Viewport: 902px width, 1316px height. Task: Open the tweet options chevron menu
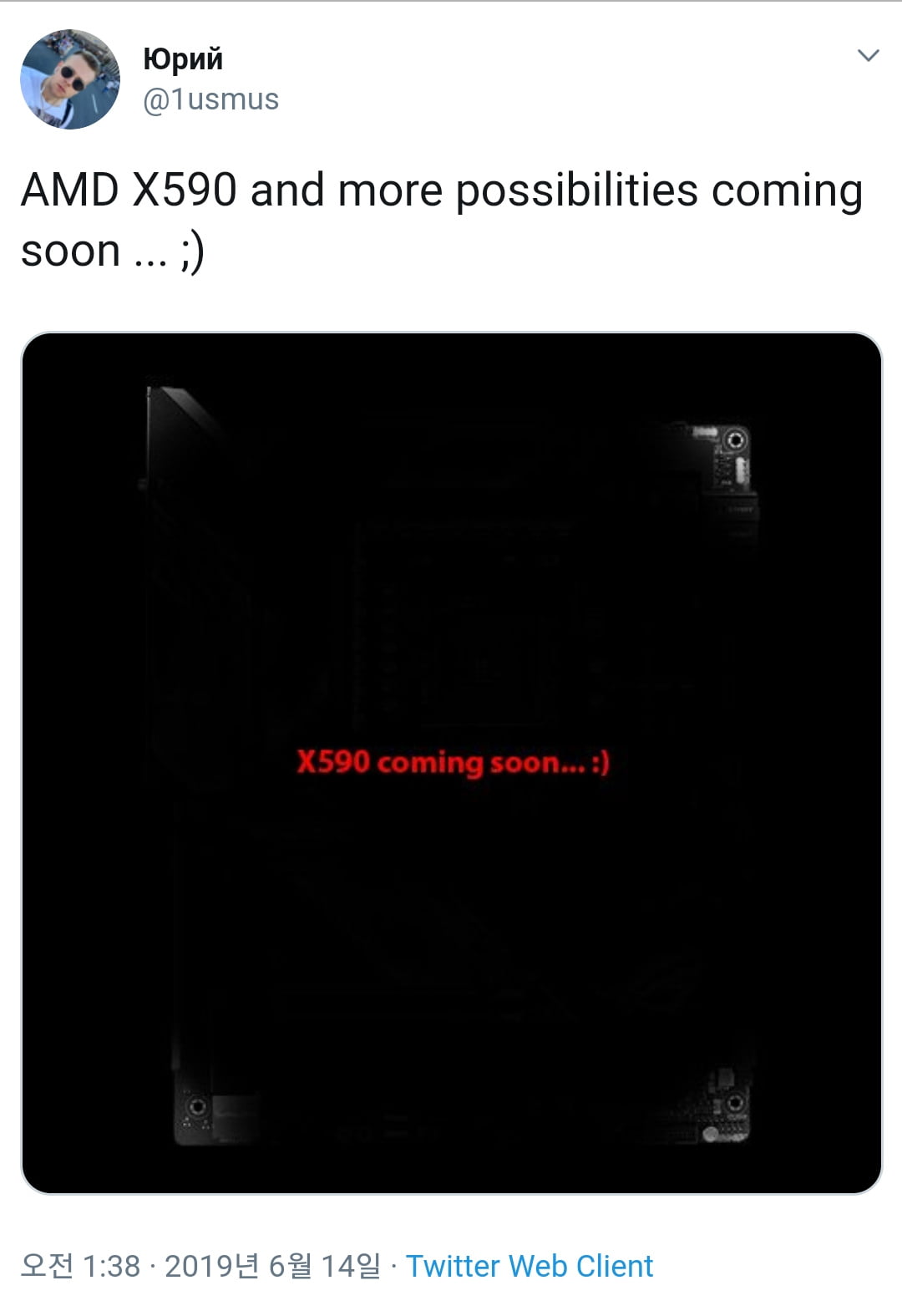(869, 56)
